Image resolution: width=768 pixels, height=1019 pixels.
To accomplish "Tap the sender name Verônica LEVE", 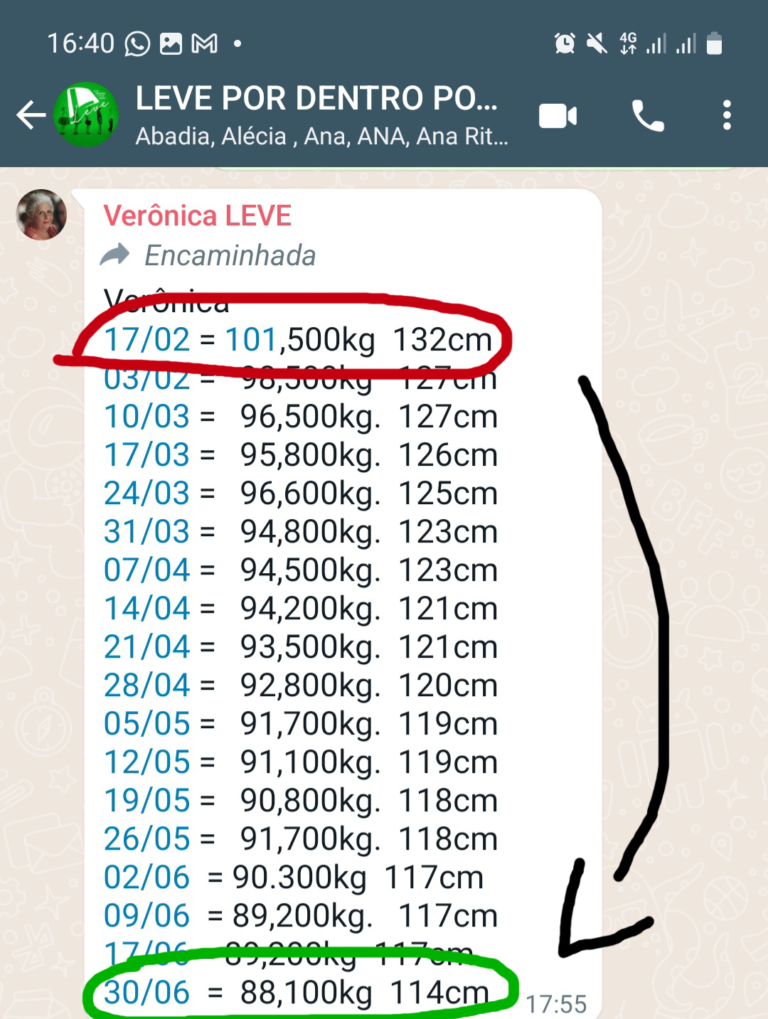I will [197, 215].
